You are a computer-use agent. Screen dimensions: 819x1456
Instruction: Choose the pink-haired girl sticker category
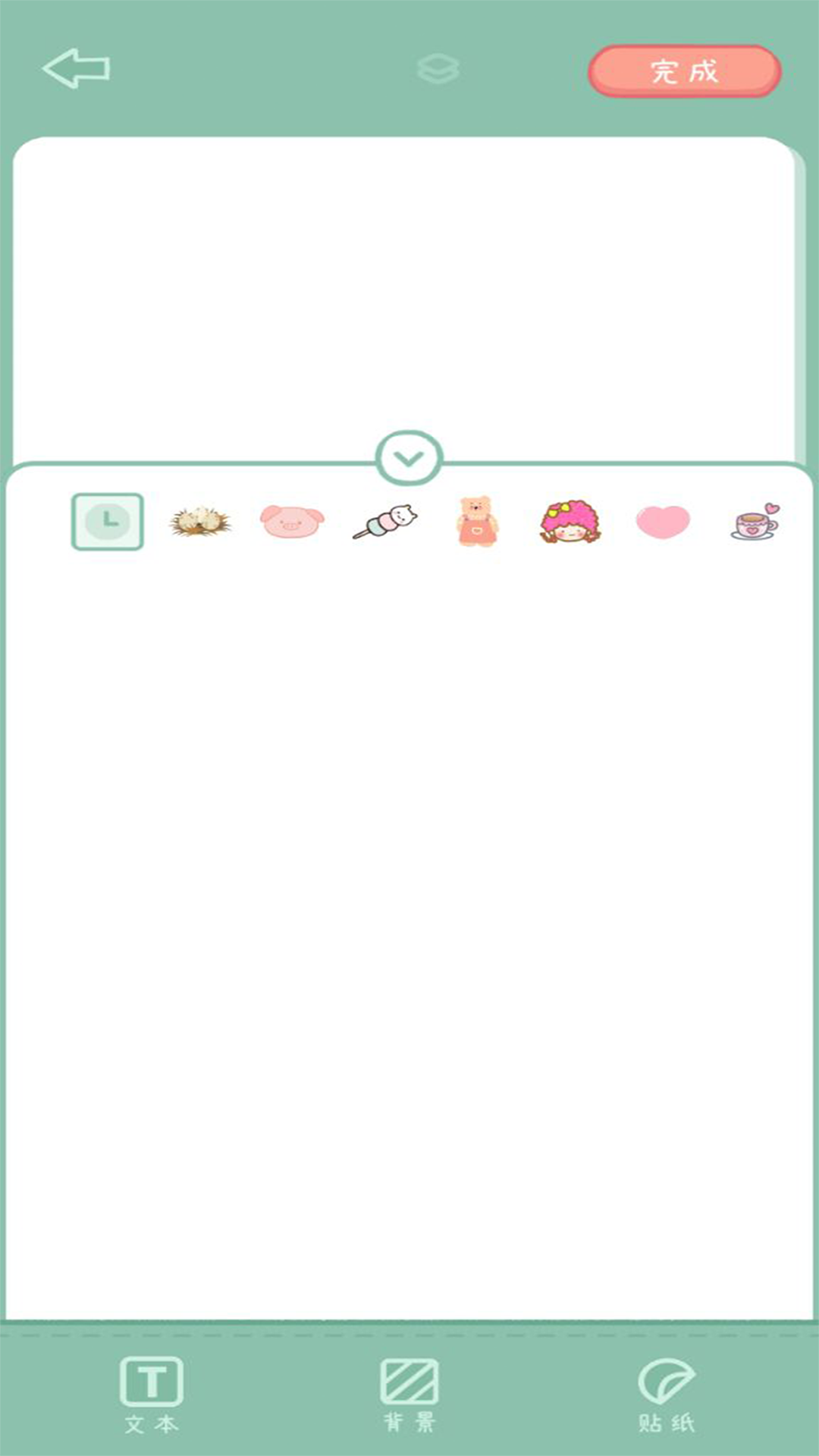[x=570, y=522]
